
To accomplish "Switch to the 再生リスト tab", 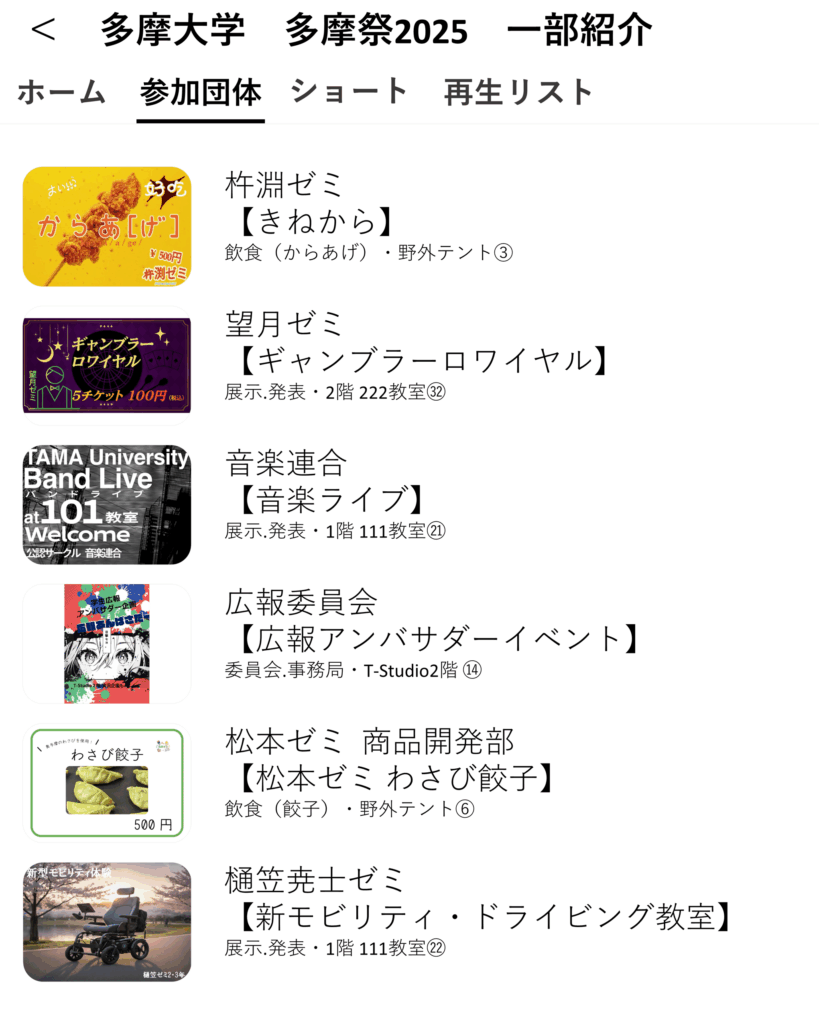I will pyautogui.click(x=519, y=92).
